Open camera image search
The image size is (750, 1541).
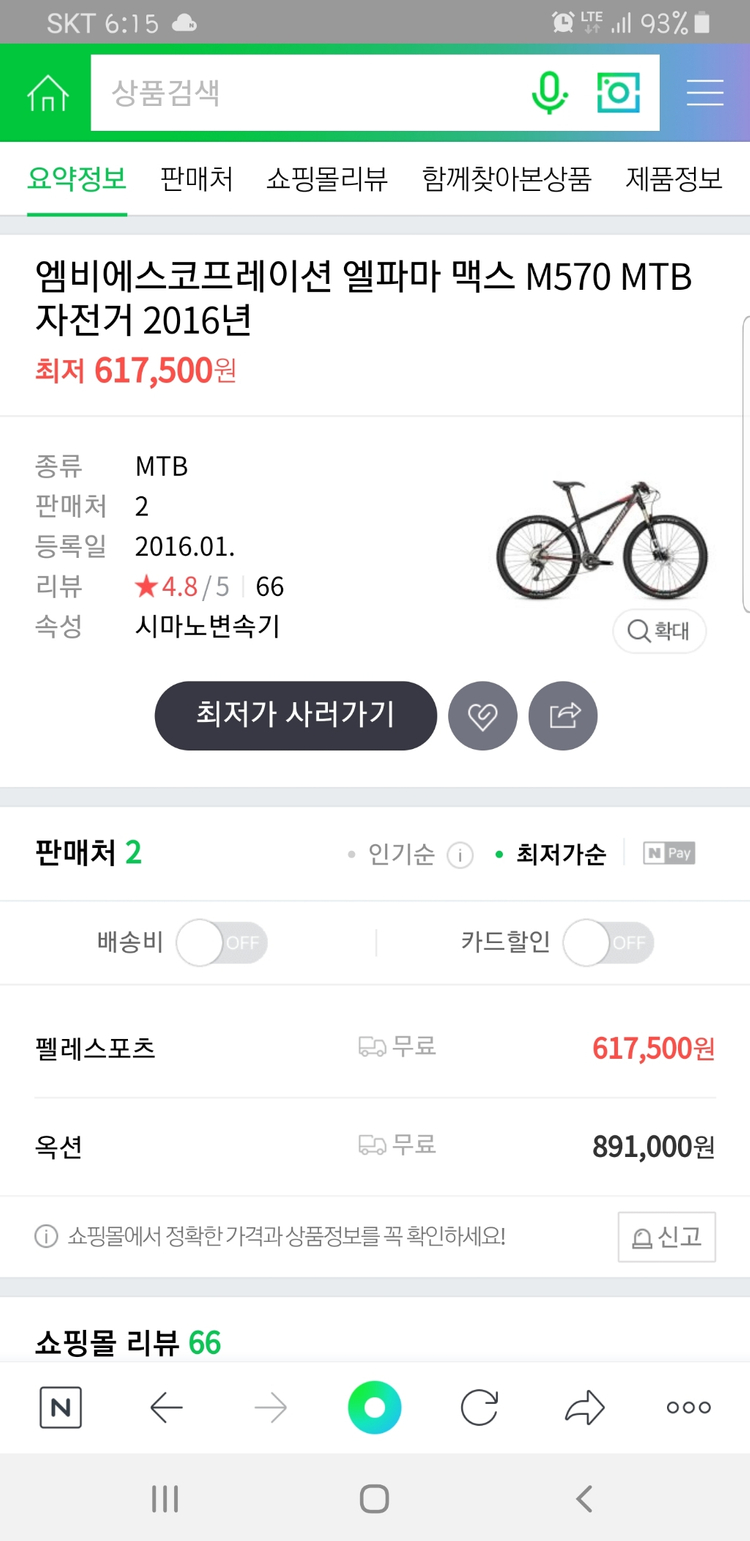[619, 92]
